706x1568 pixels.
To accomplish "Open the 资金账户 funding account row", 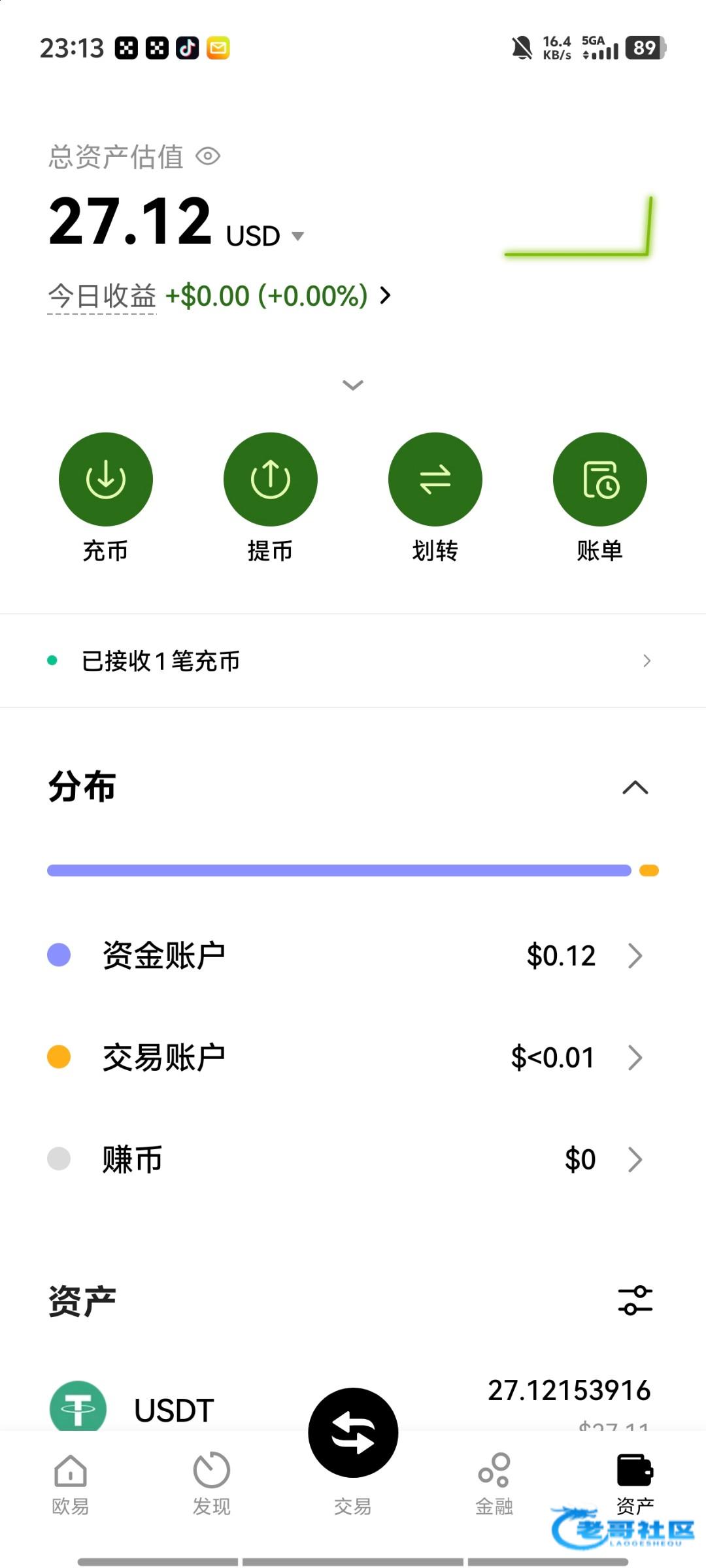I will coord(353,955).
